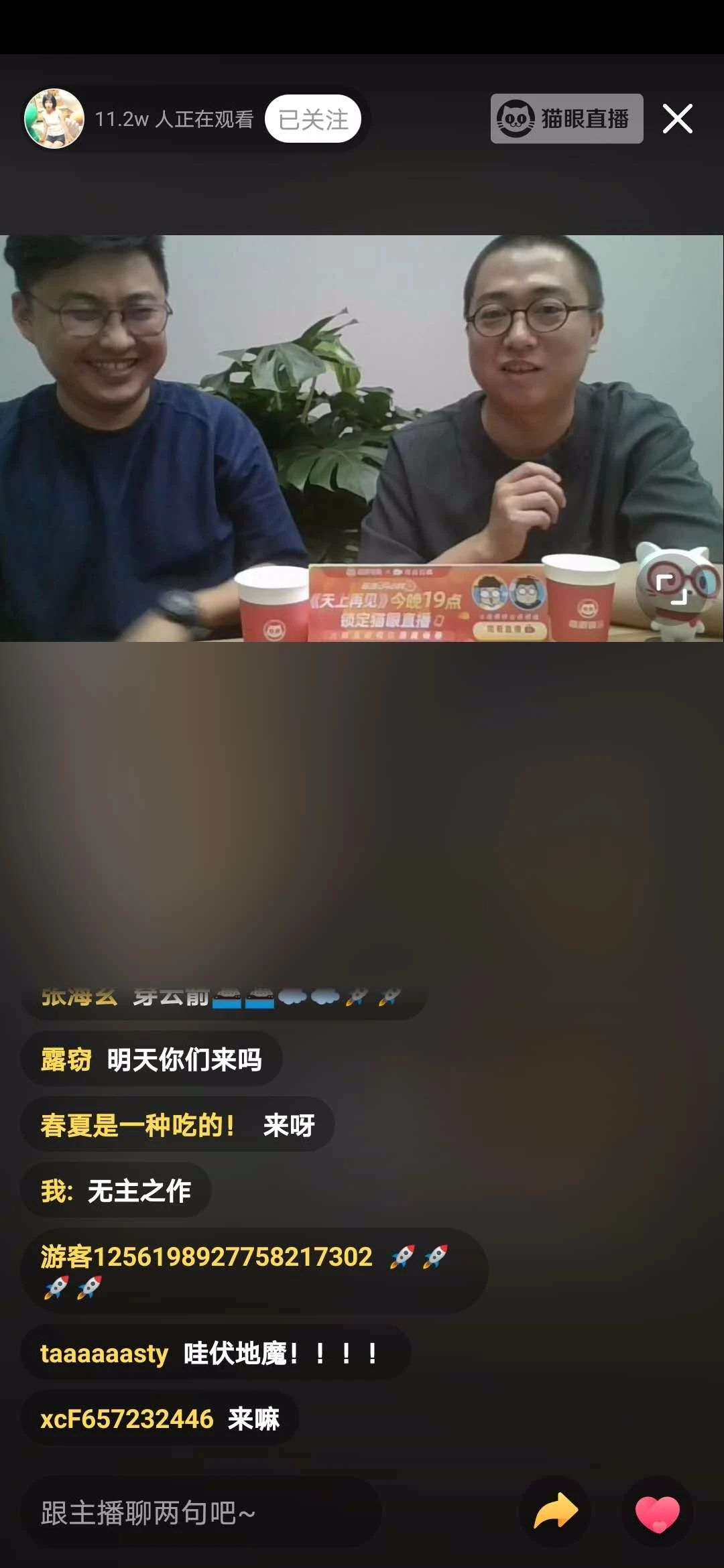Image resolution: width=724 pixels, height=1568 pixels.
Task: Share this live stream
Action: (555, 1512)
